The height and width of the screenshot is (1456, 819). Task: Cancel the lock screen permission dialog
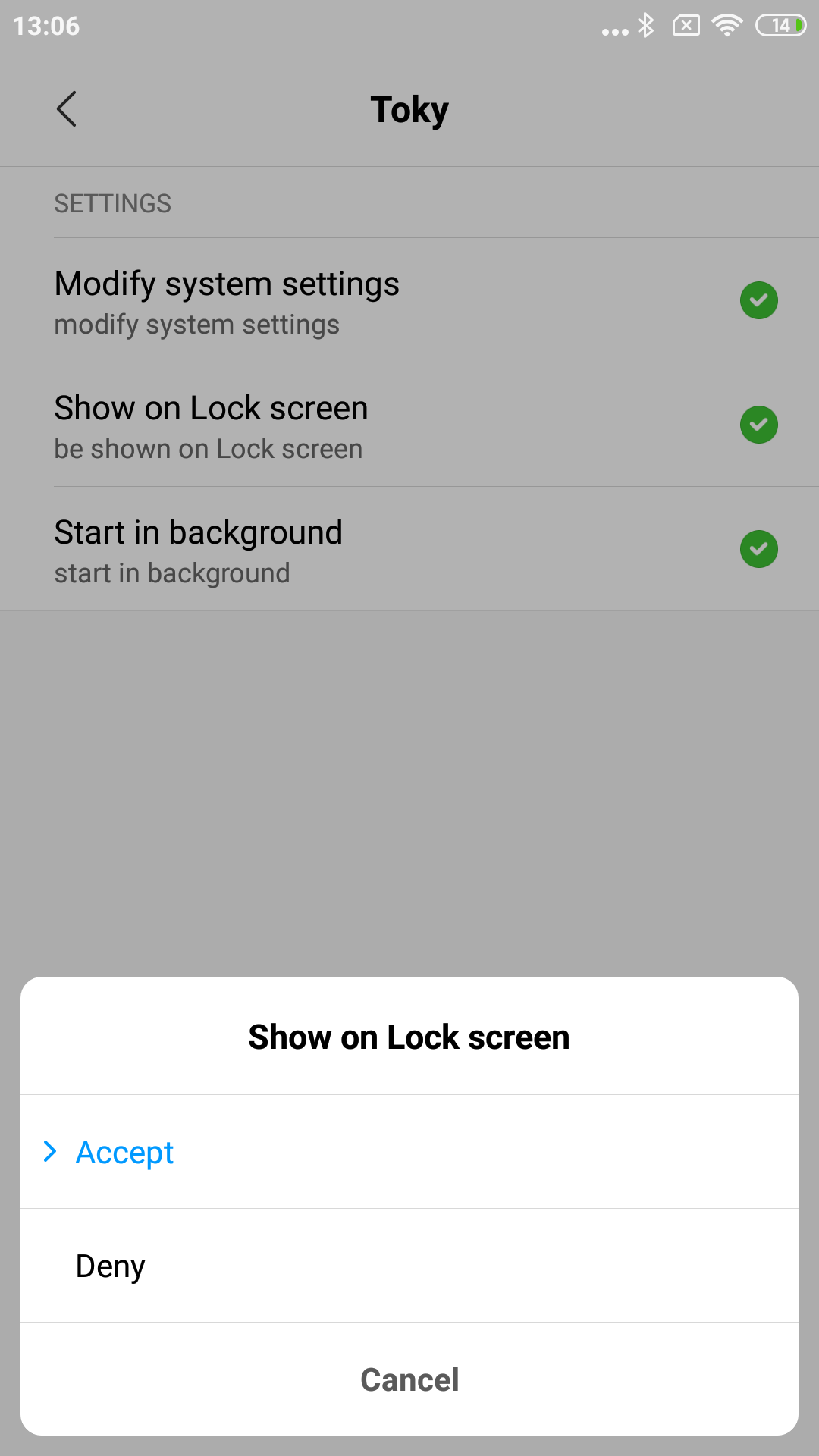(x=409, y=1379)
